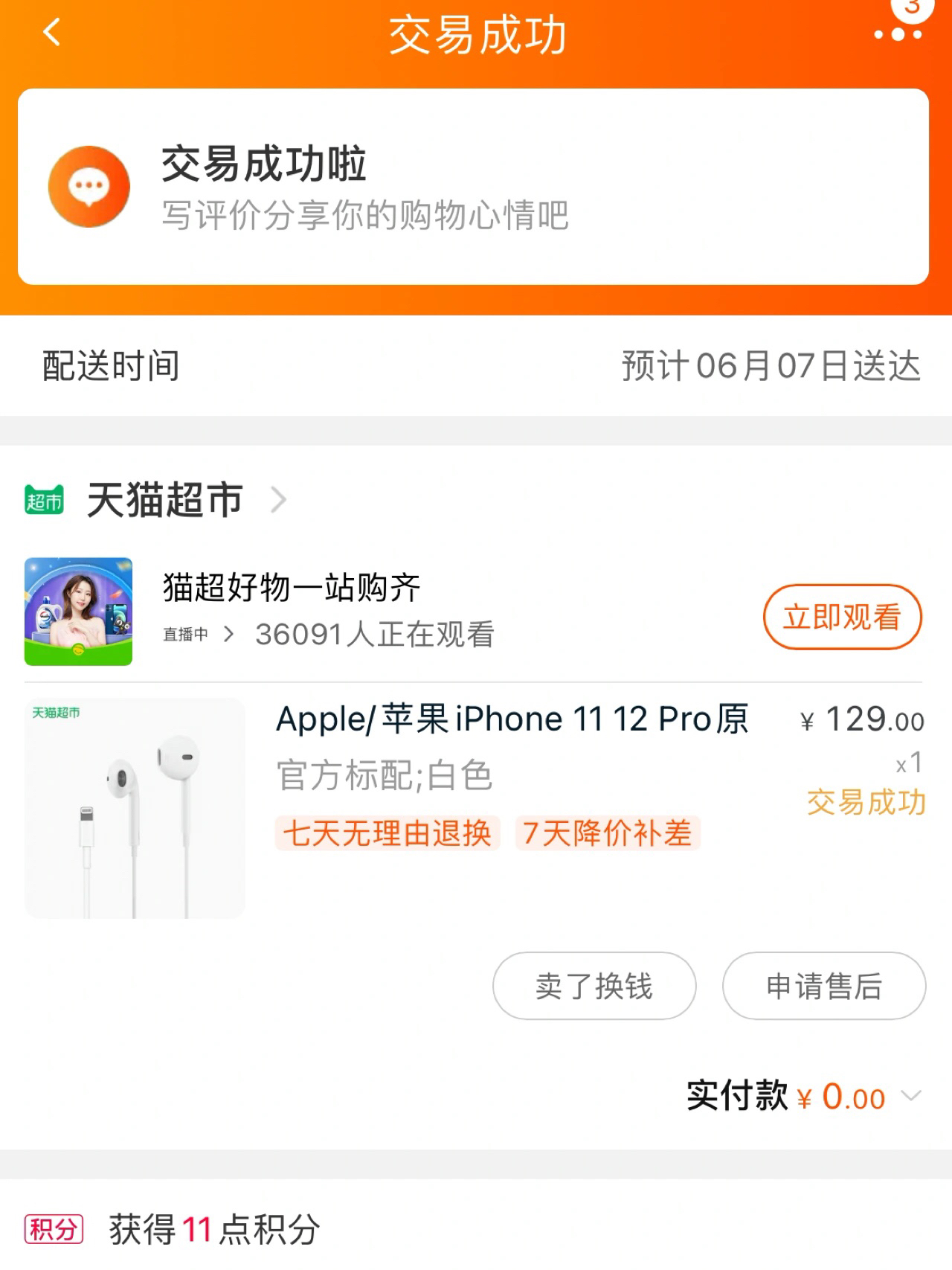The width and height of the screenshot is (952, 1270).
Task: Select 卖了换钱 to resell the item
Action: point(594,986)
